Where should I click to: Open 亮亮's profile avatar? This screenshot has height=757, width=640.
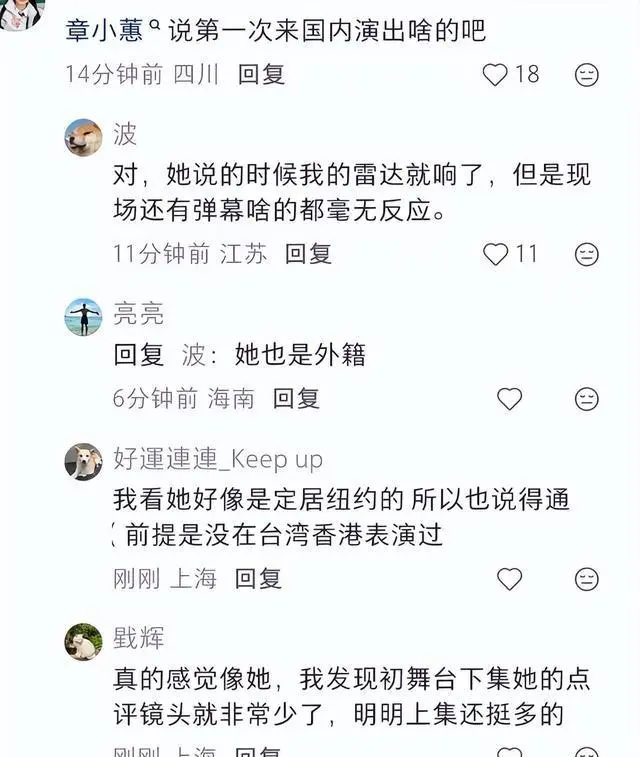click(x=83, y=317)
